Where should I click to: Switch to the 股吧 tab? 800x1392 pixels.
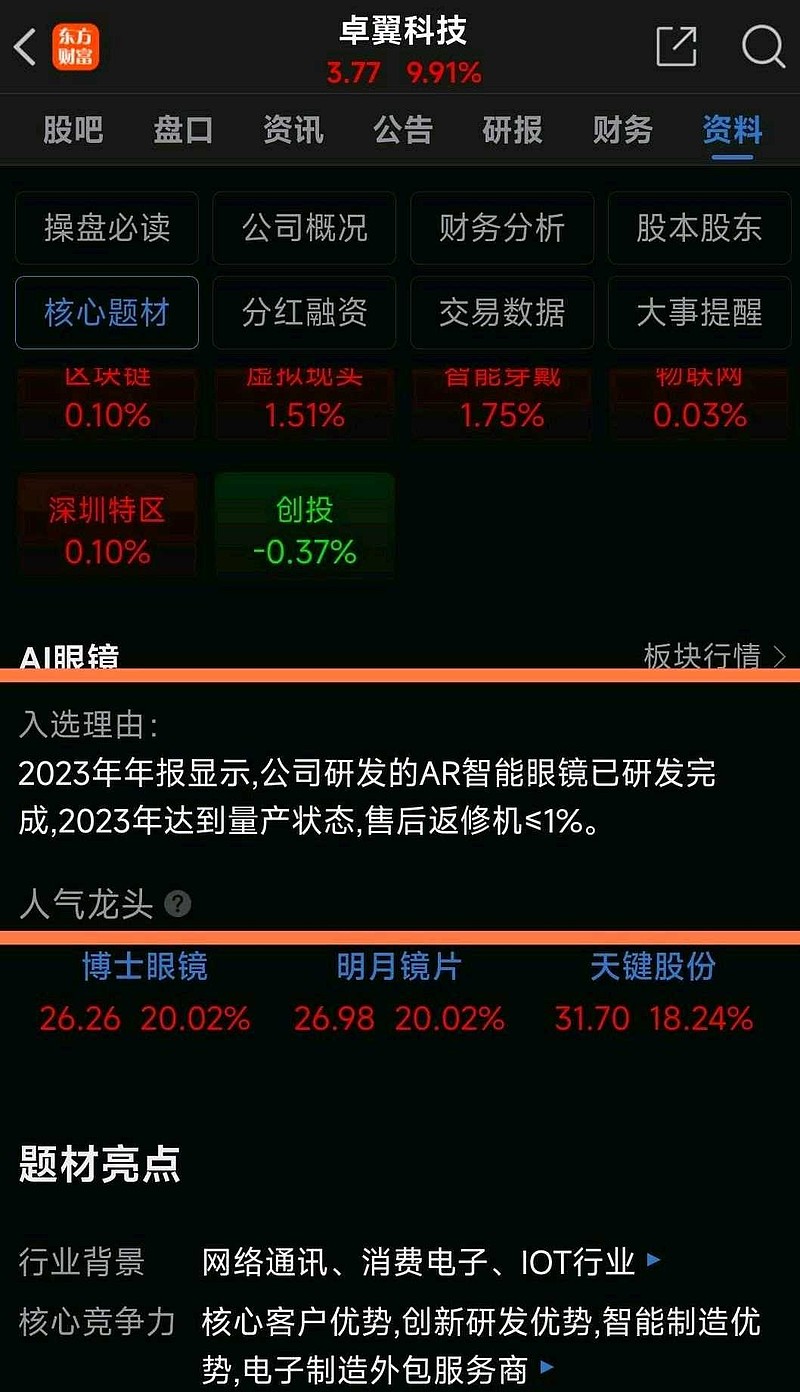click(x=73, y=130)
